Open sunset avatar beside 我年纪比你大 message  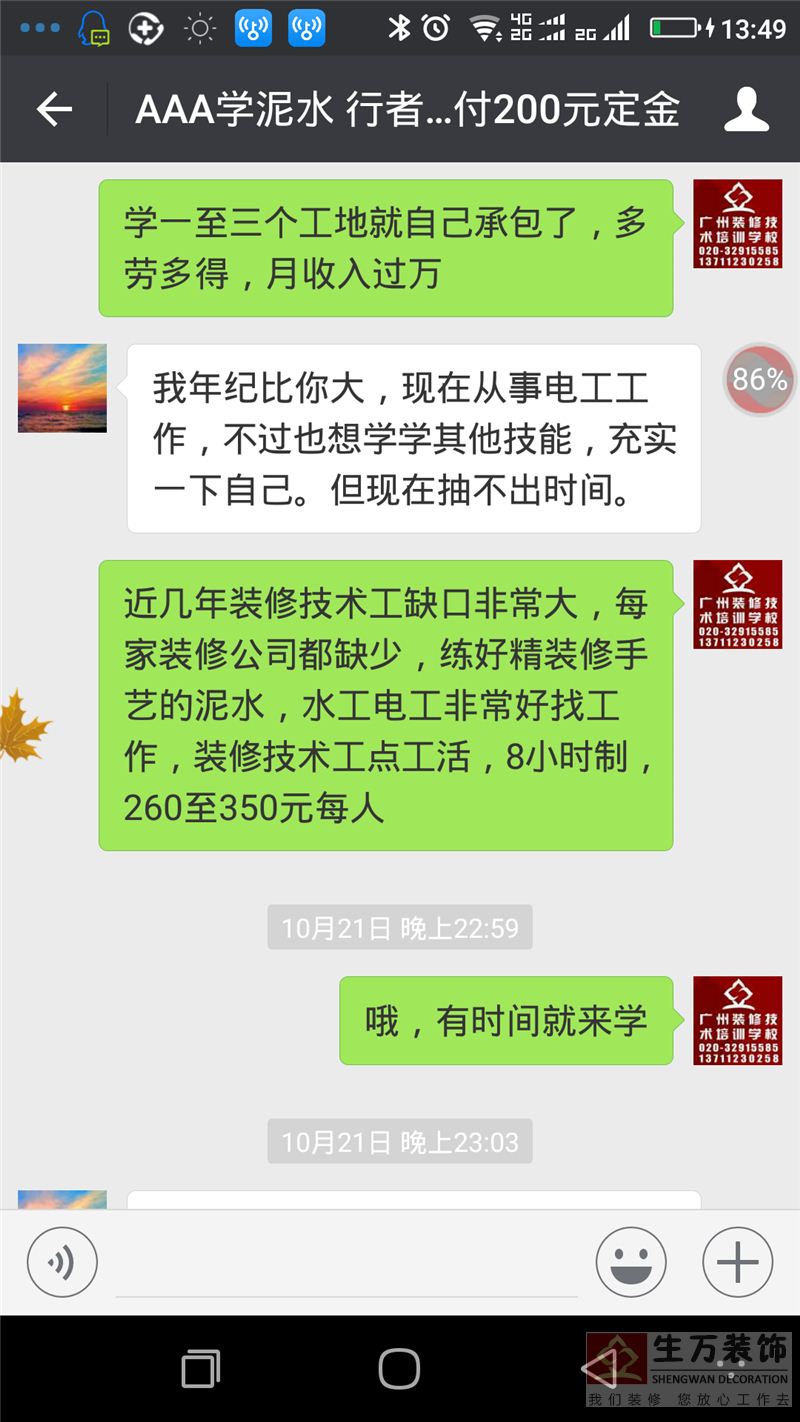click(x=62, y=388)
